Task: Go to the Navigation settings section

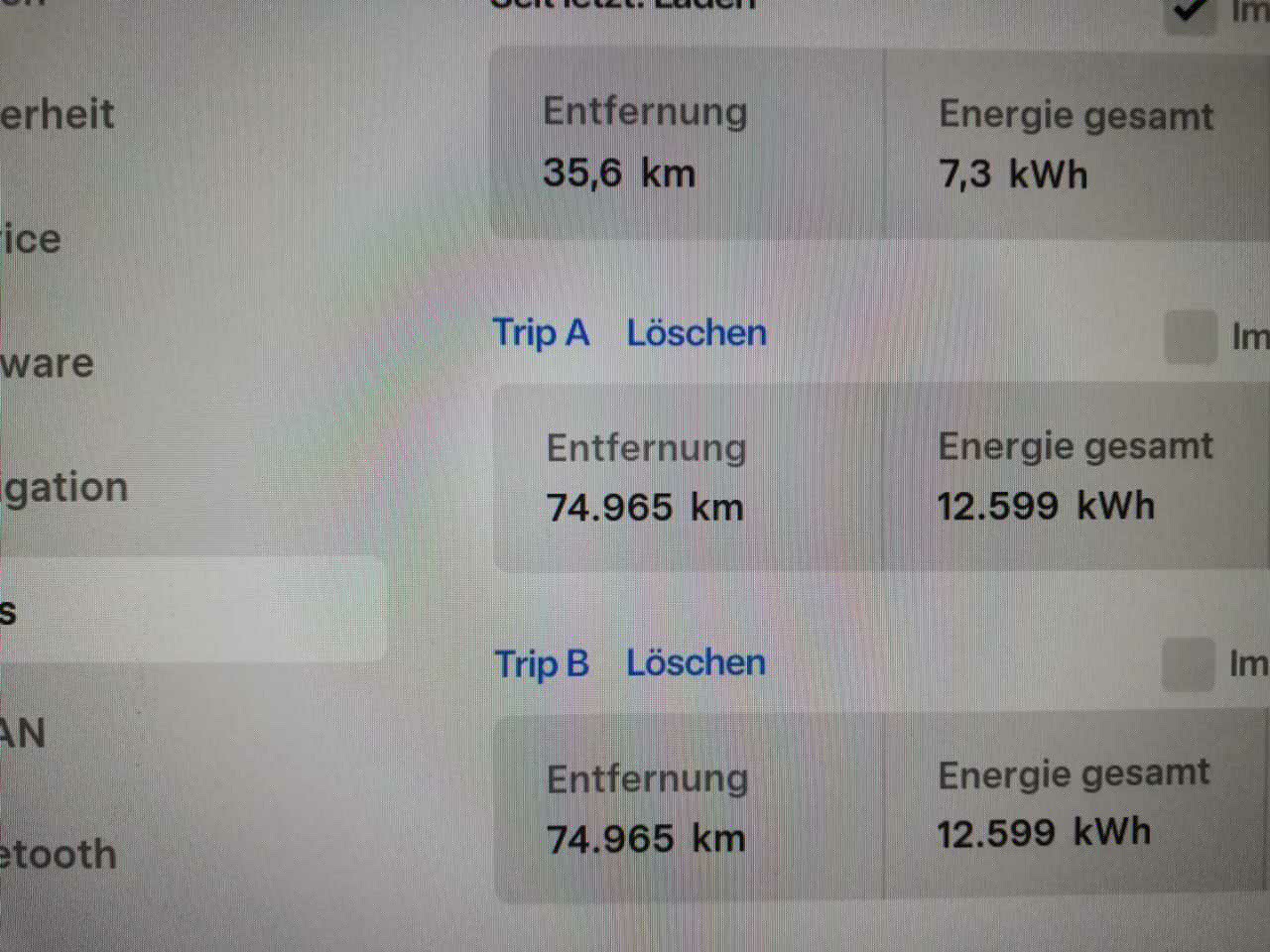Action: coord(65,487)
